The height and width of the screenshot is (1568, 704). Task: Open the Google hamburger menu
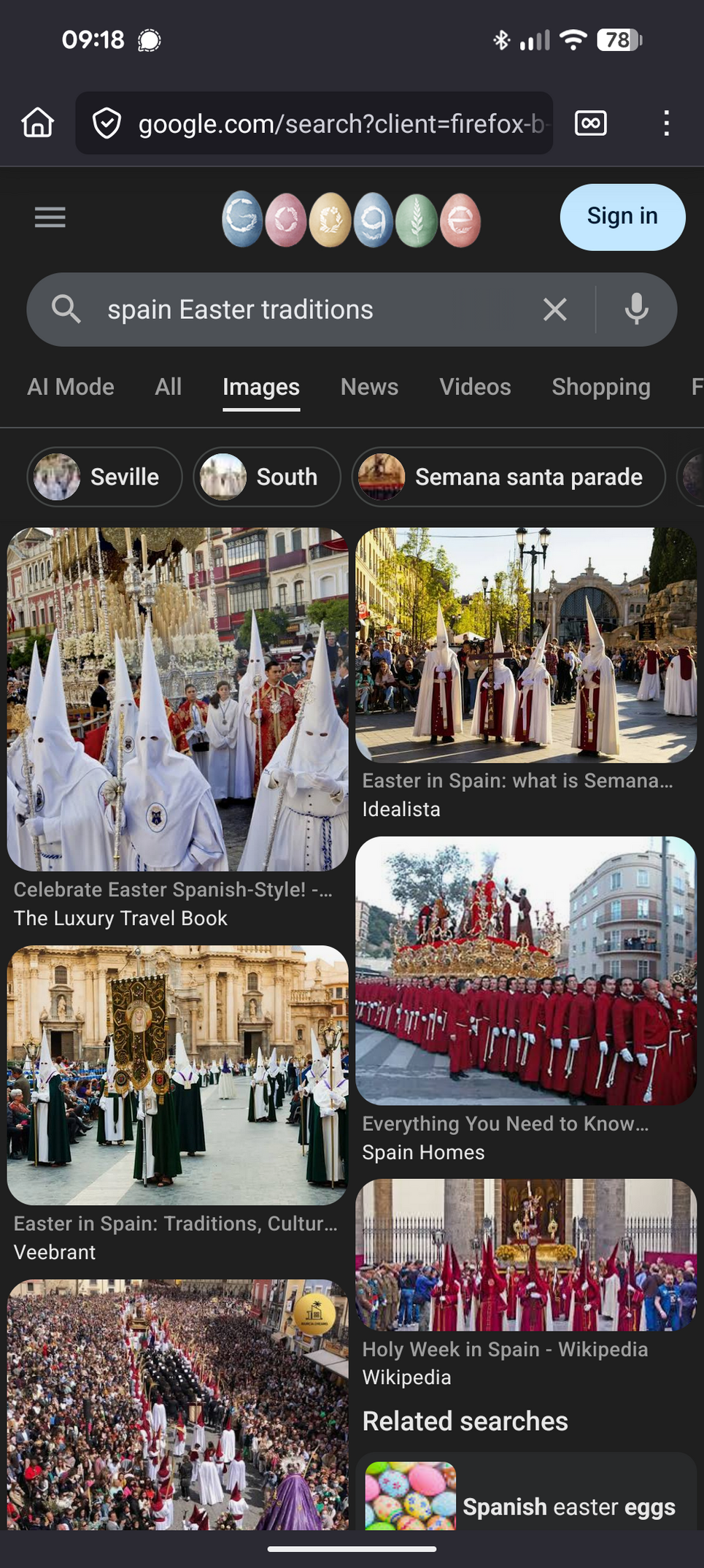click(x=50, y=217)
